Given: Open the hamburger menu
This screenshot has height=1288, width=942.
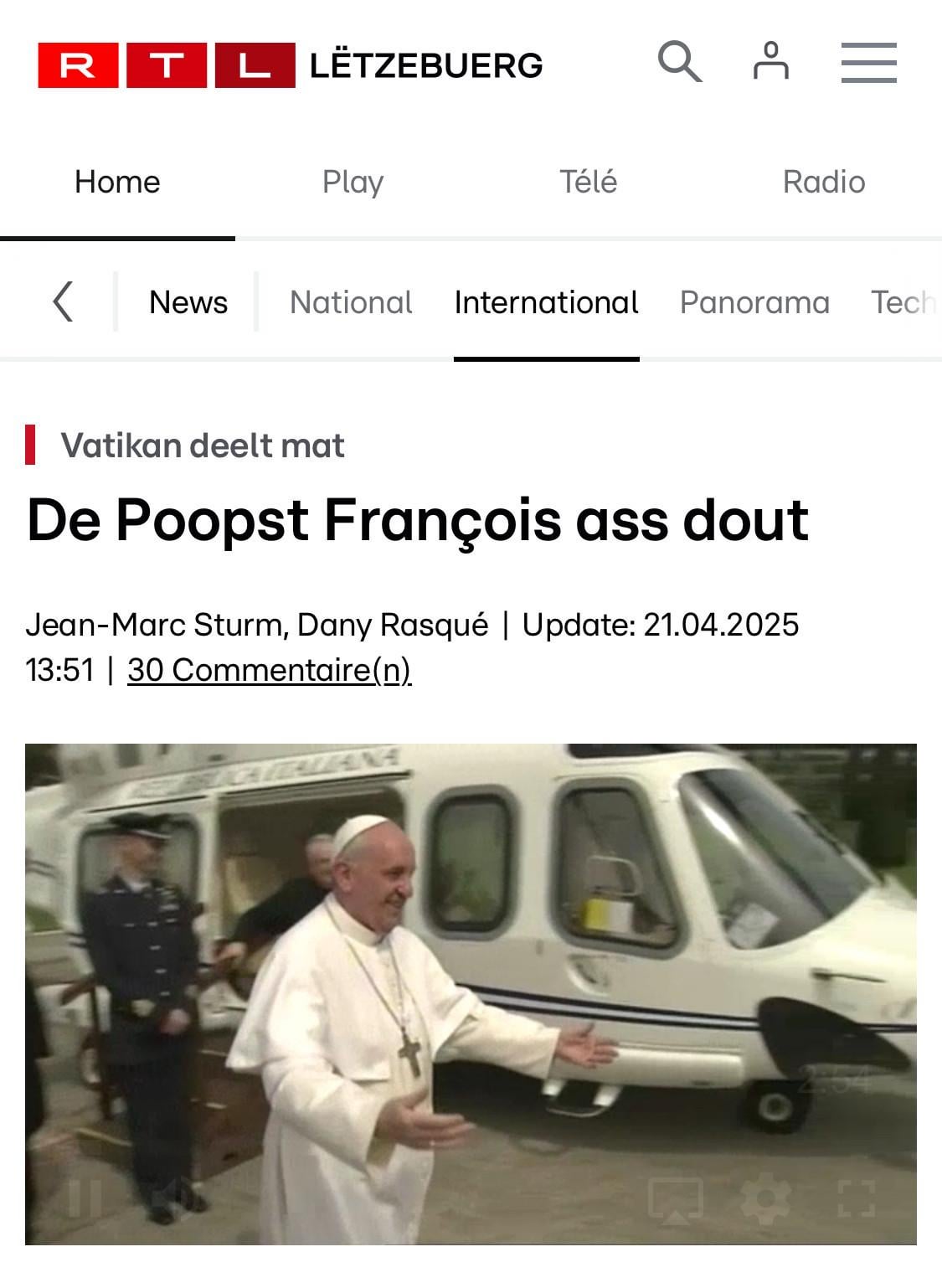Looking at the screenshot, I should coord(868,63).
